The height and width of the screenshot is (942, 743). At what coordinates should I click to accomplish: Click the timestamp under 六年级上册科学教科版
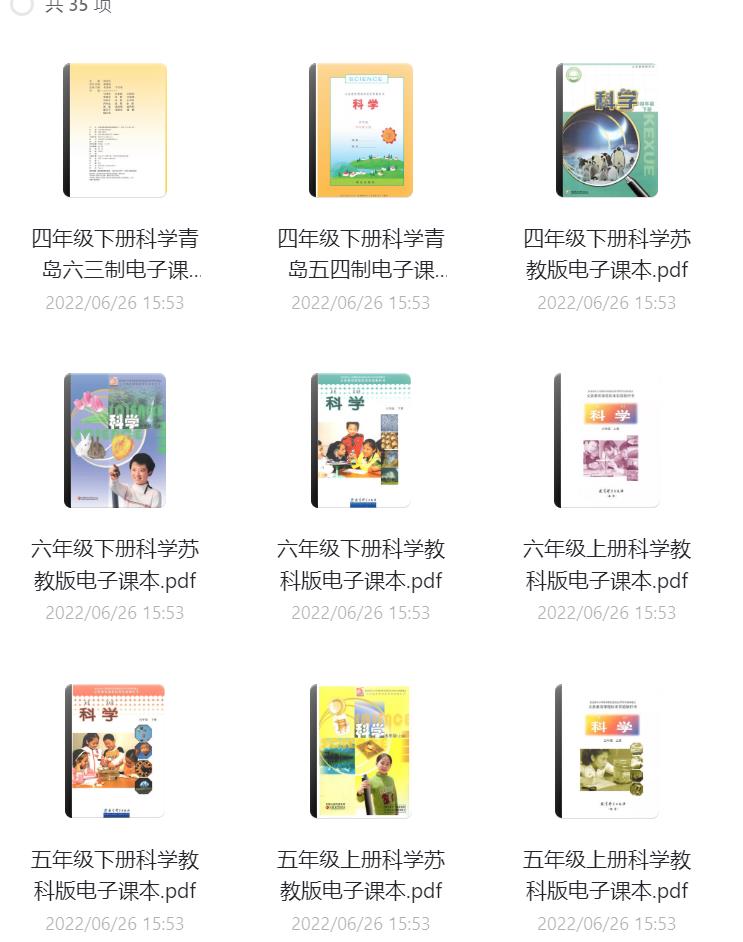[x=606, y=612]
